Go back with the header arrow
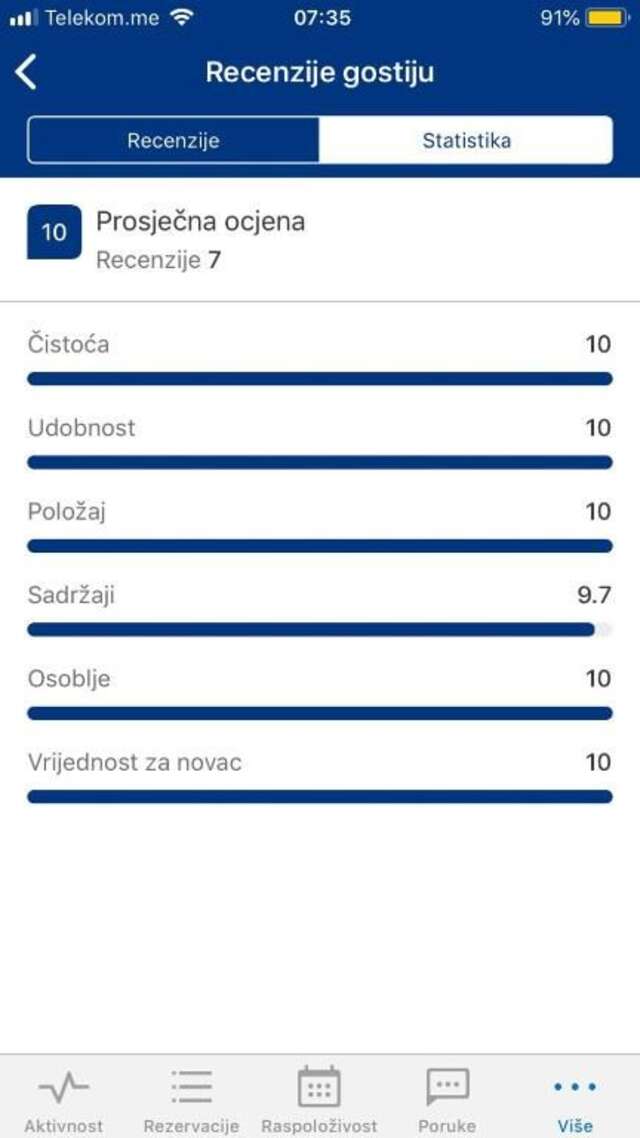Viewport: 640px width, 1138px height. tap(27, 73)
